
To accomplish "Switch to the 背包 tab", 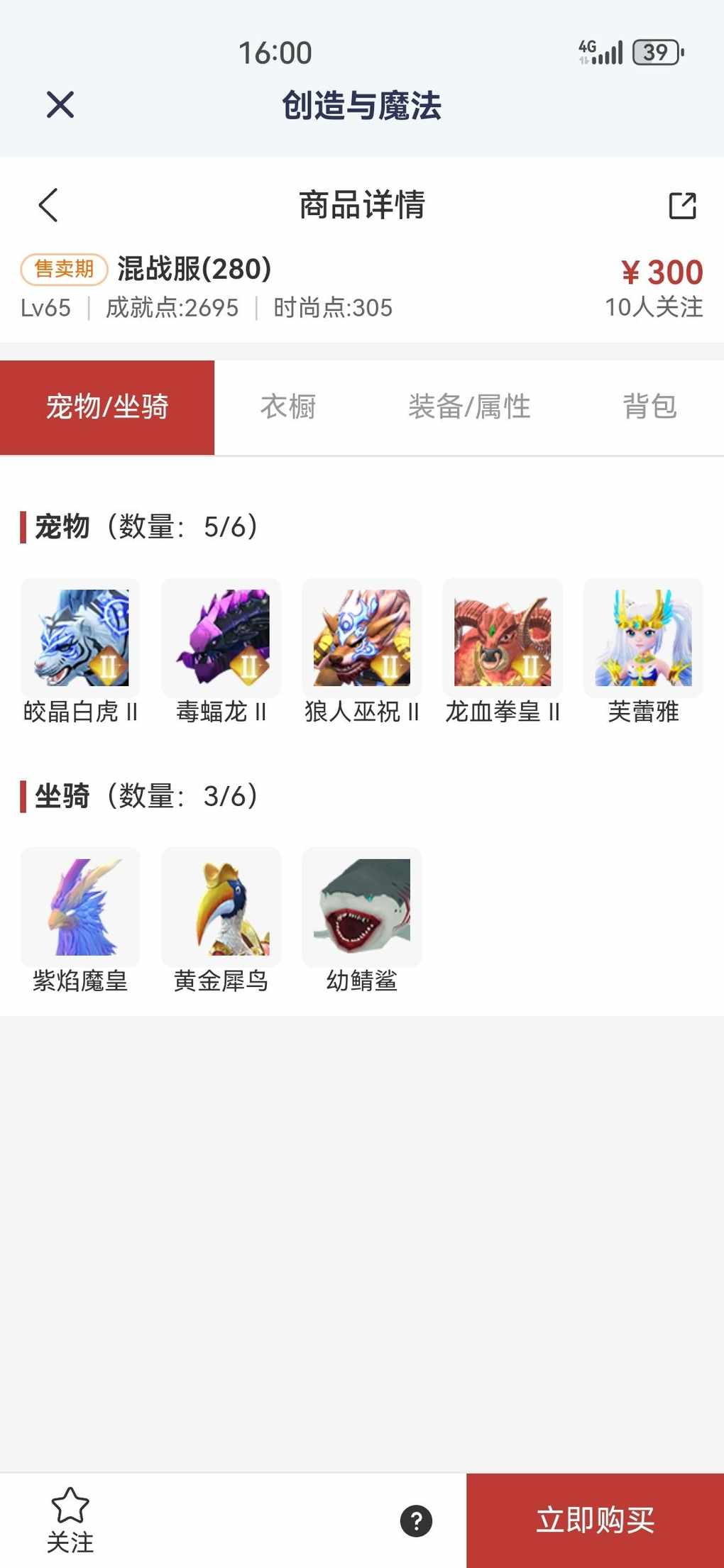I will click(649, 407).
